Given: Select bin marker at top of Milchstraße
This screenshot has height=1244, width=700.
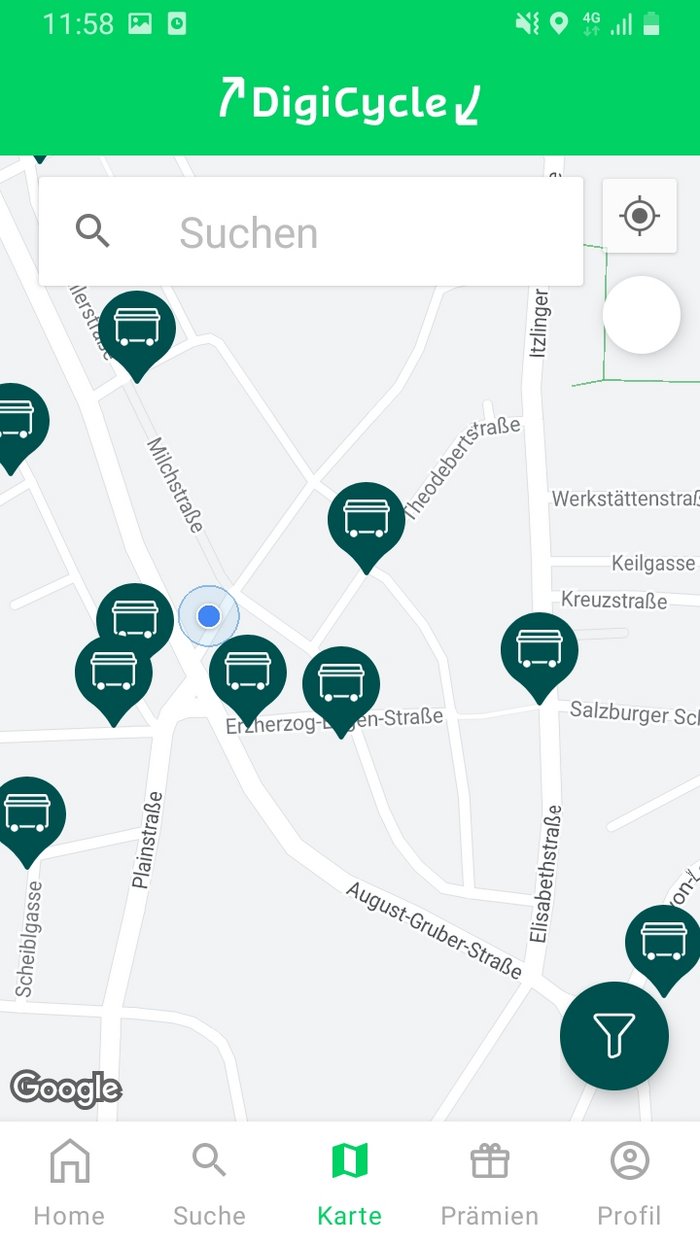Looking at the screenshot, I should 137,328.
